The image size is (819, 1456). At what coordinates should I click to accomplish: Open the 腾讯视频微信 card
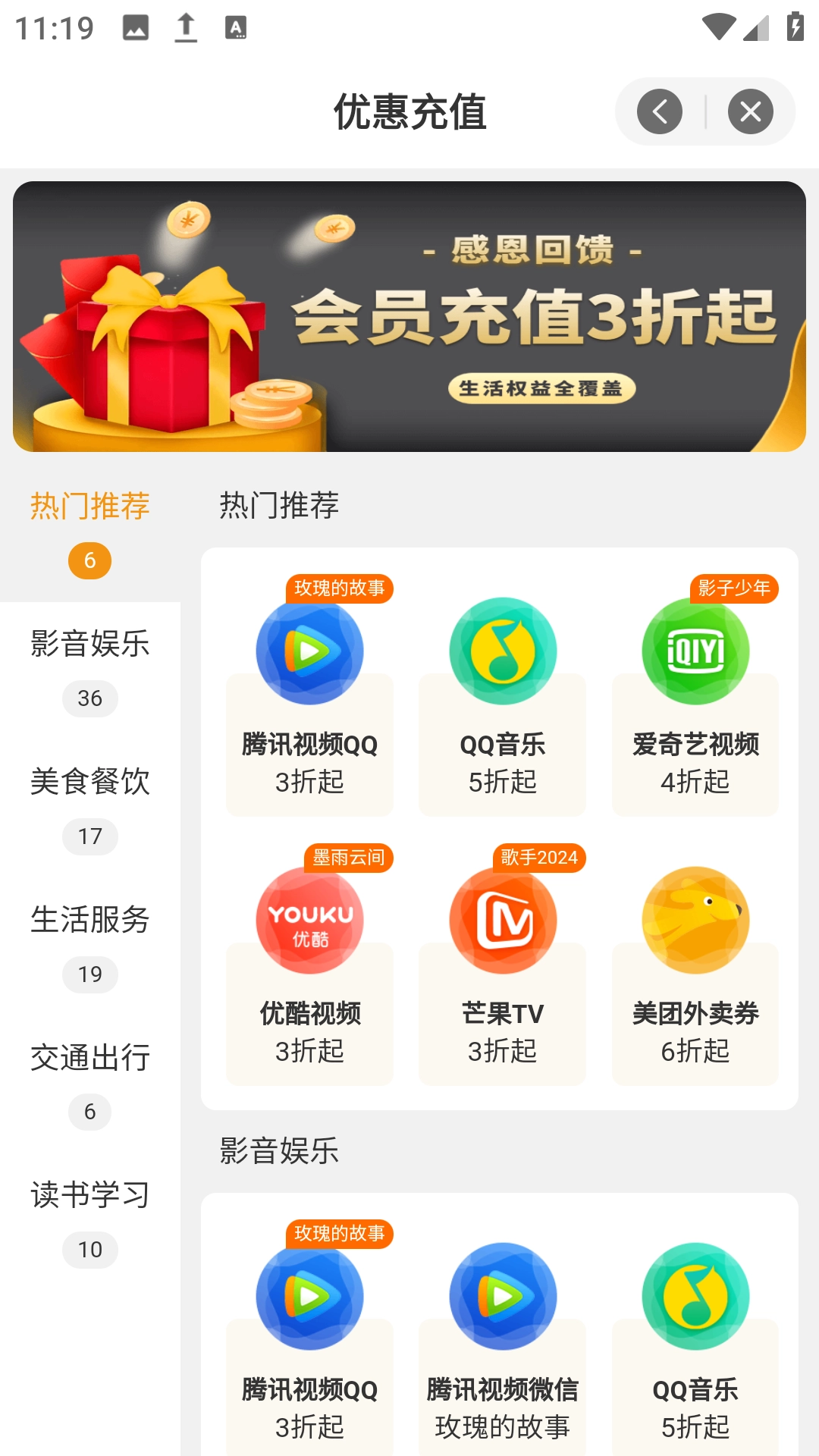click(502, 1350)
